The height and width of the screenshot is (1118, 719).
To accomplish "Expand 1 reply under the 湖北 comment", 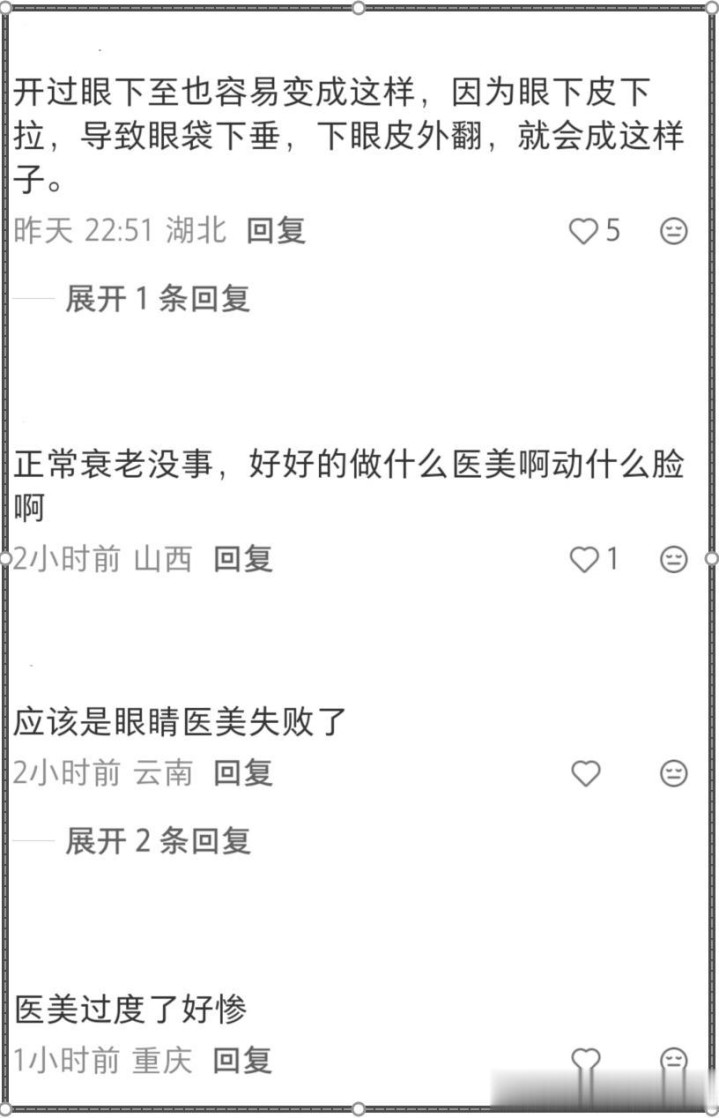I will click(157, 298).
